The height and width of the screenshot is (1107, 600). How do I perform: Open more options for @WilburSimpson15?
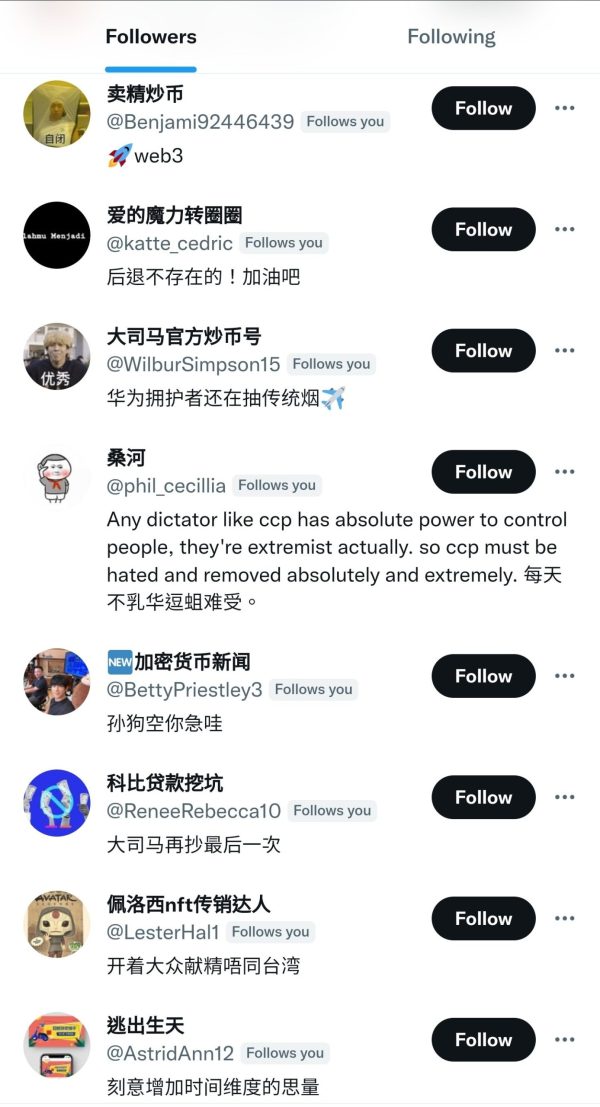(564, 351)
